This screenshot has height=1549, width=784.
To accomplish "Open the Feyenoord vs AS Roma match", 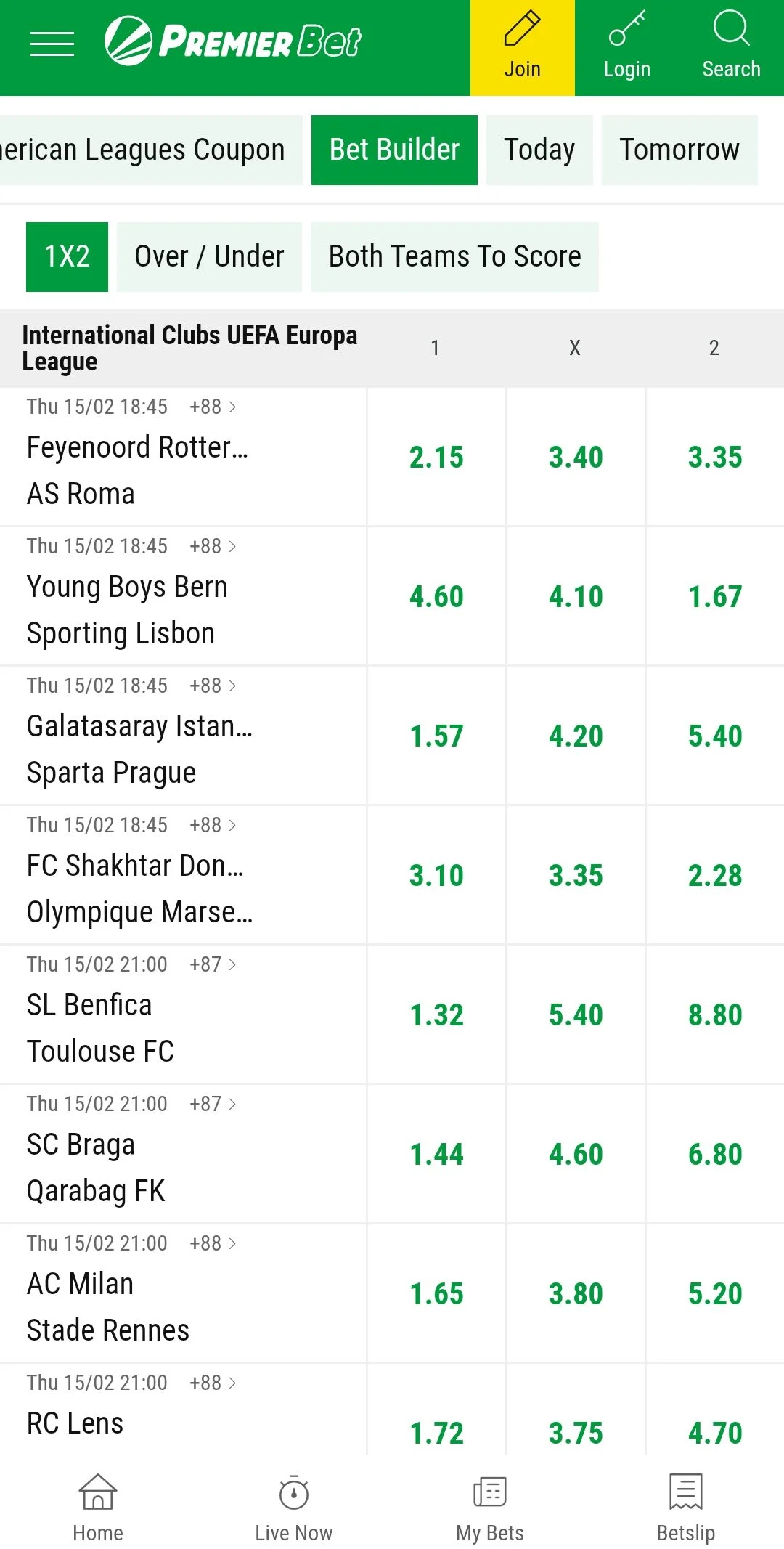I will [x=138, y=470].
